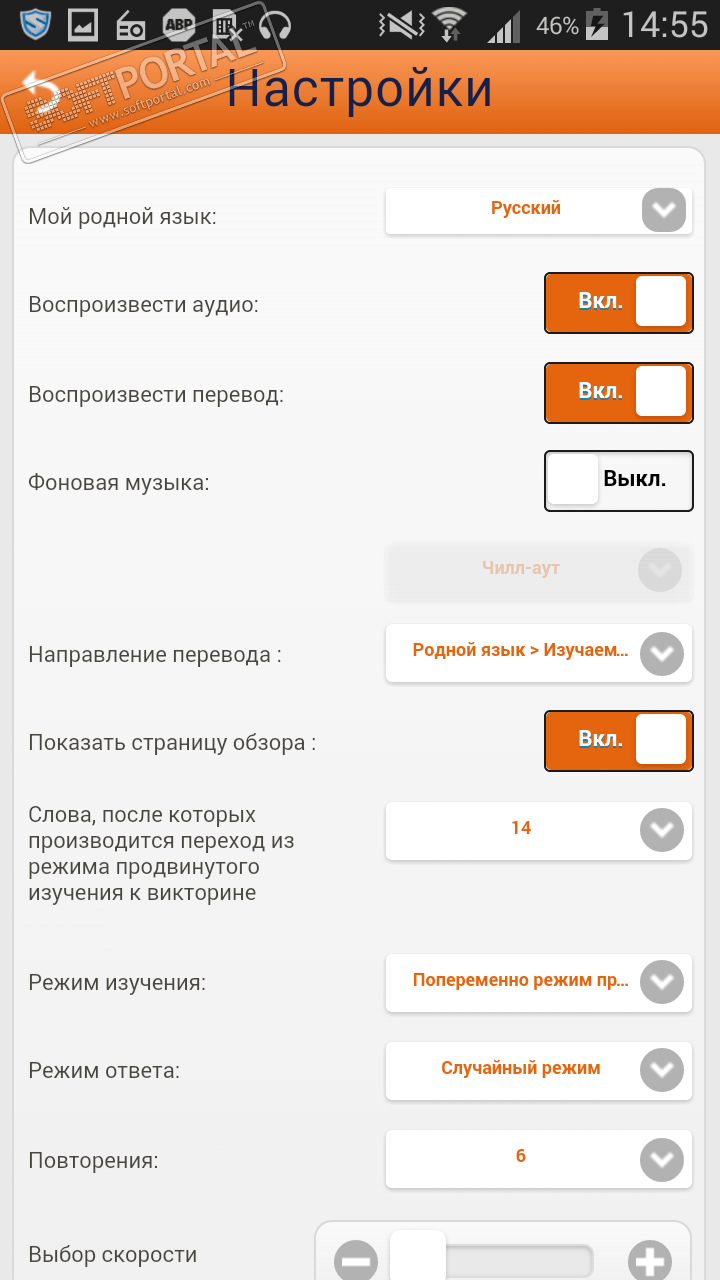
Task: Open the Повторения dropdown showing 6
Action: pos(538,1159)
